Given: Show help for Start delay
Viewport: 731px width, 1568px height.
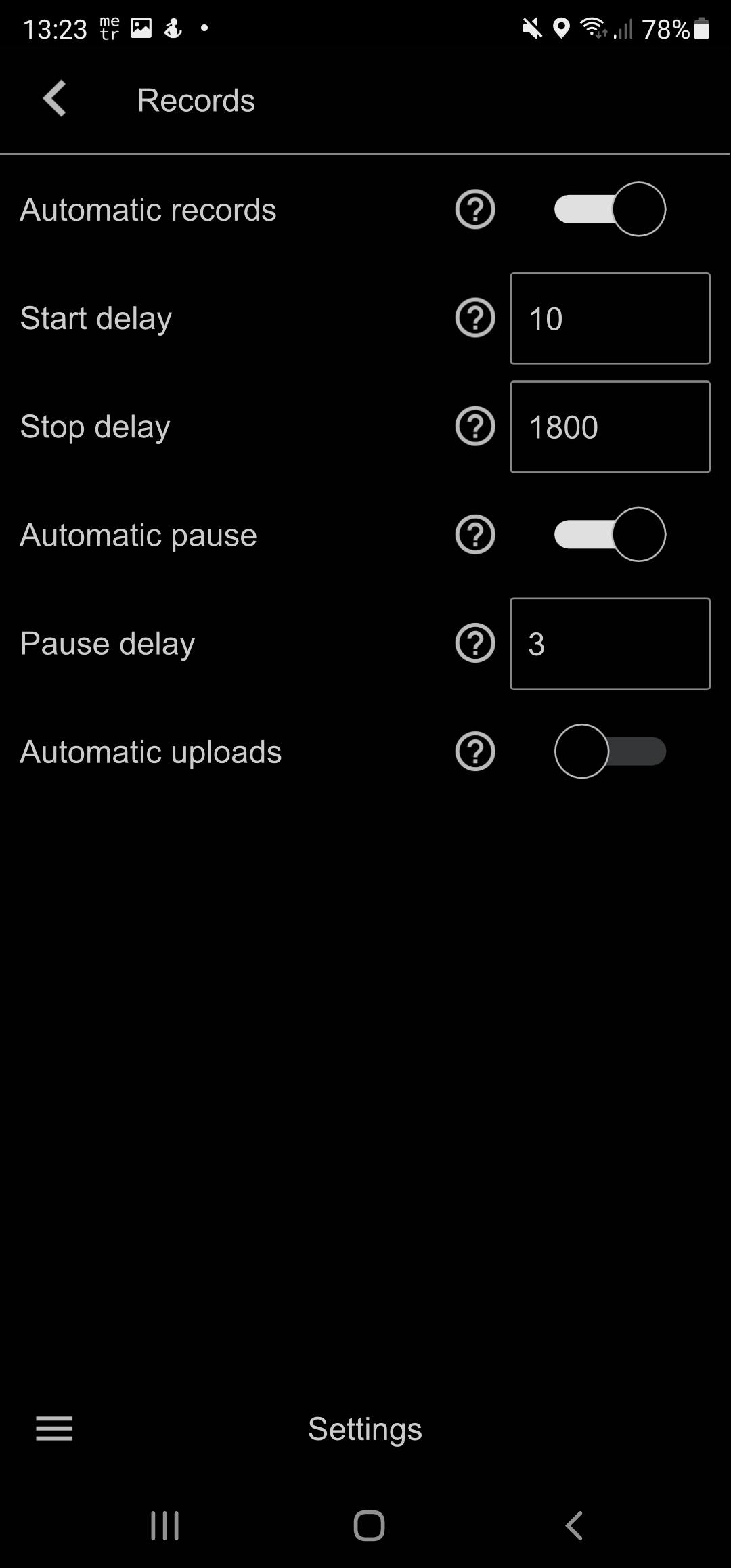Looking at the screenshot, I should point(475,318).
